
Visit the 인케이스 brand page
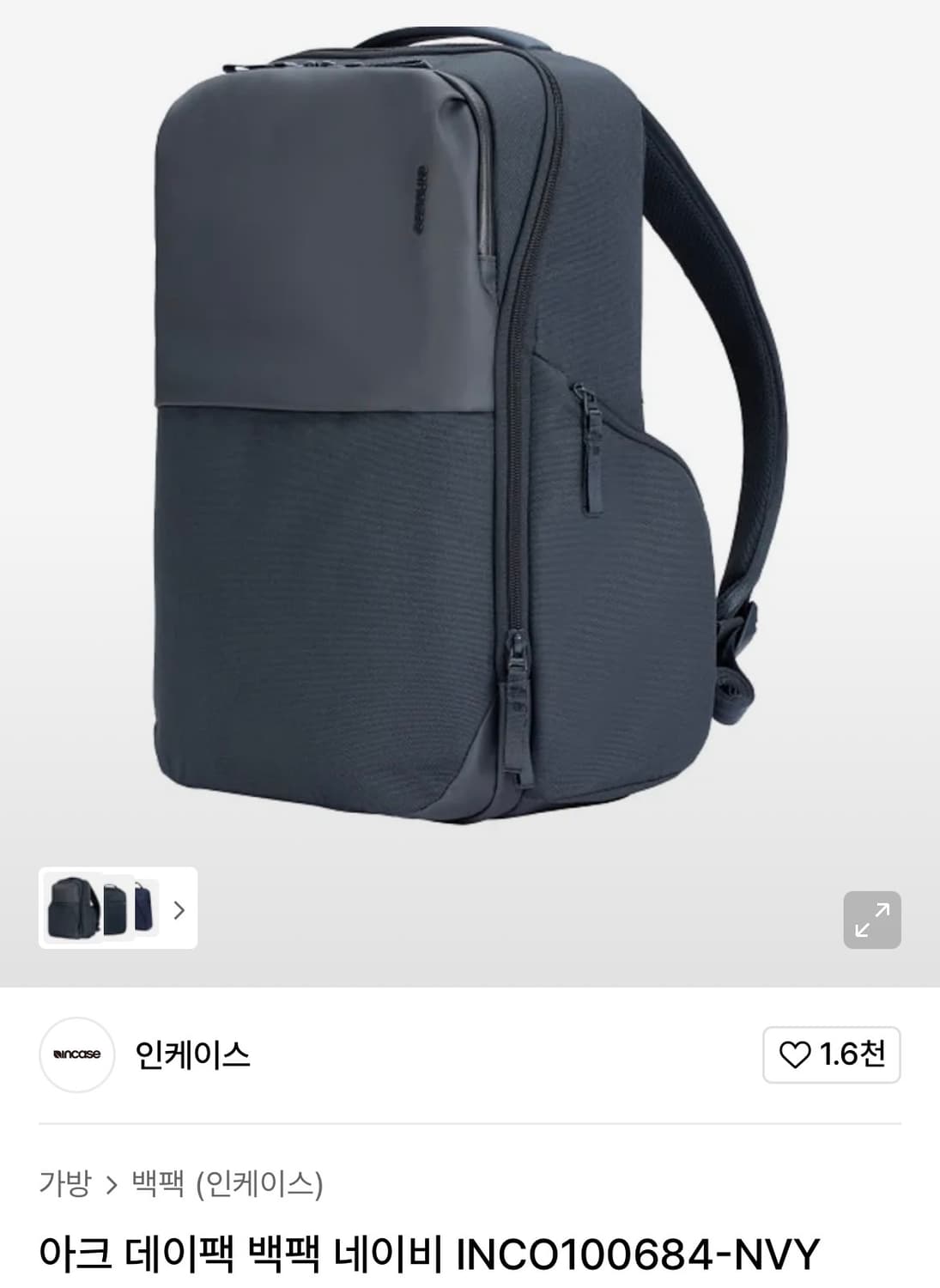pyautogui.click(x=191, y=1055)
